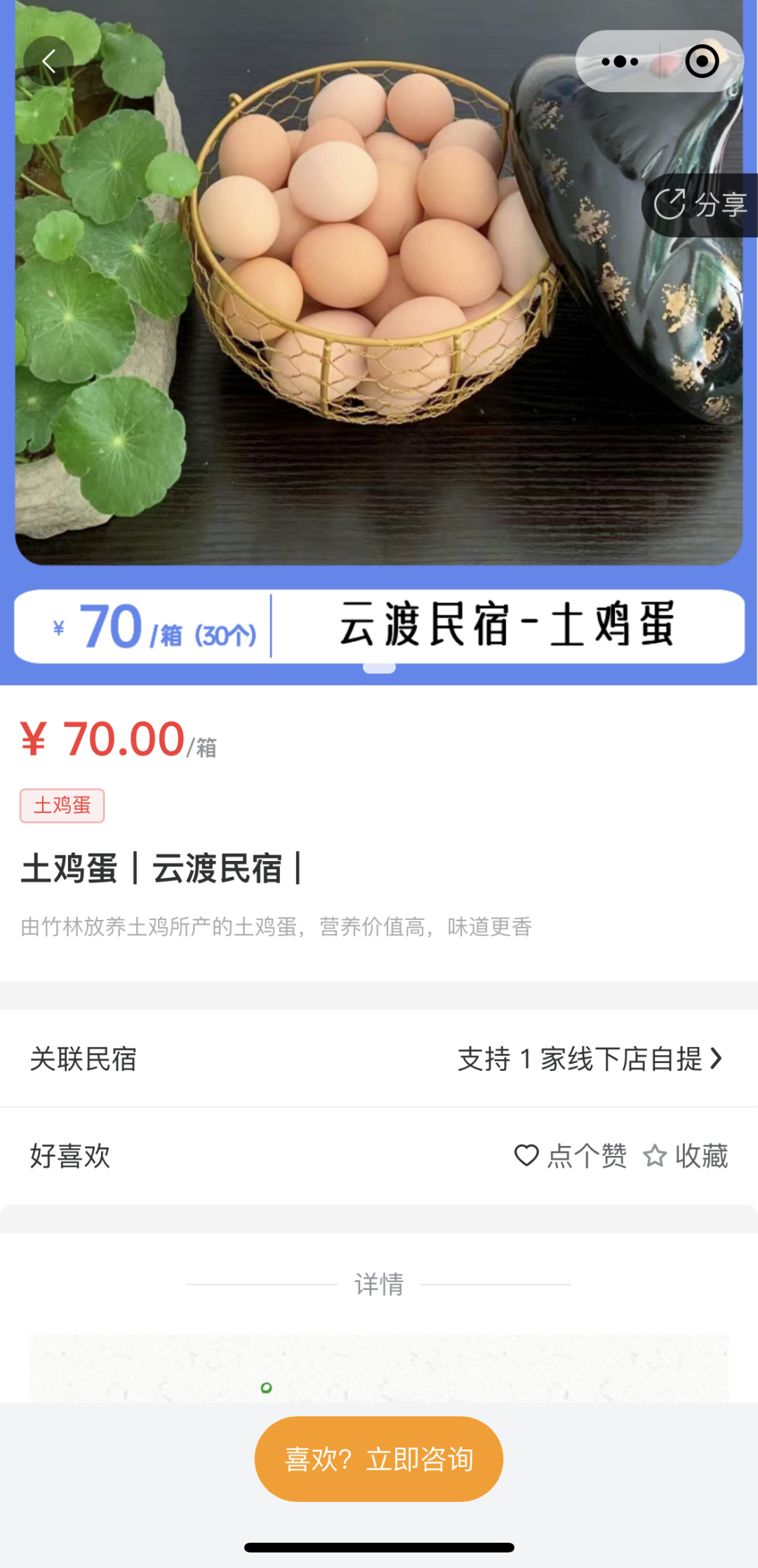Screen dimensions: 758x1568
Task: Open the mini program more-options menu
Action: click(620, 62)
